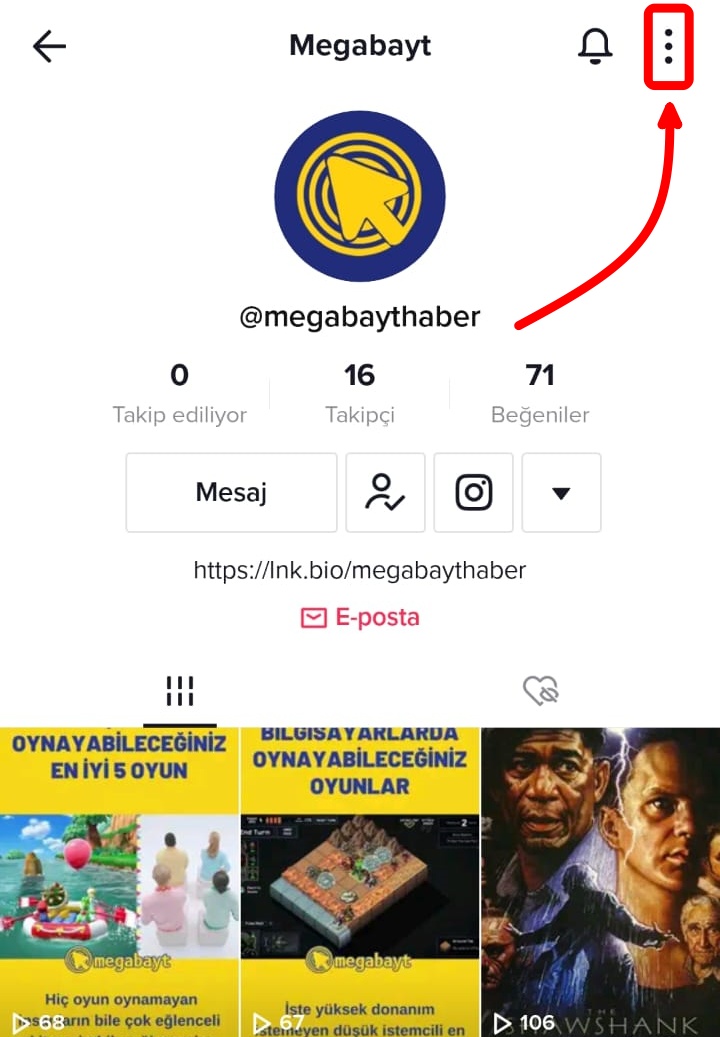Switch to the liked videos tab
The width and height of the screenshot is (720, 1037).
pyautogui.click(x=540, y=690)
